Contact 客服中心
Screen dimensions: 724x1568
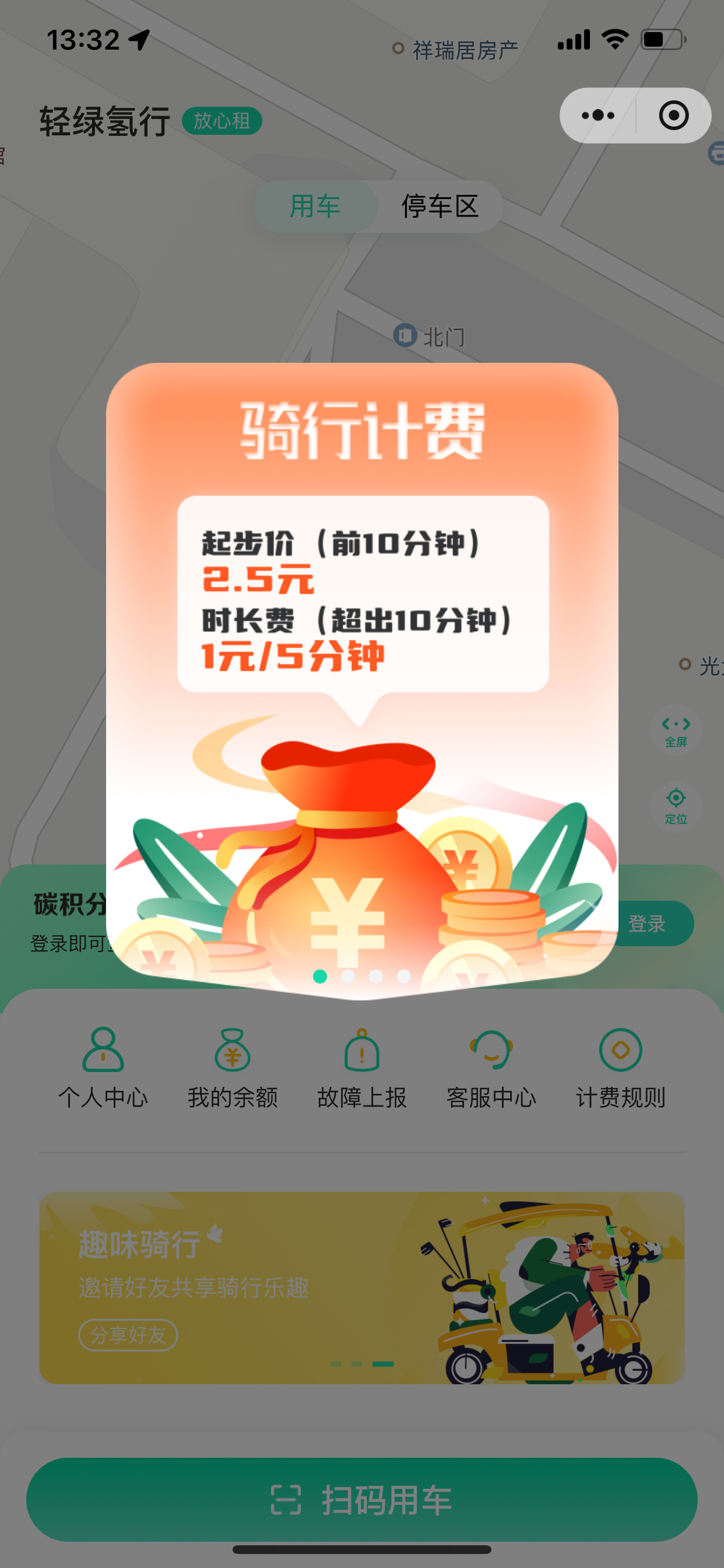click(x=491, y=1067)
